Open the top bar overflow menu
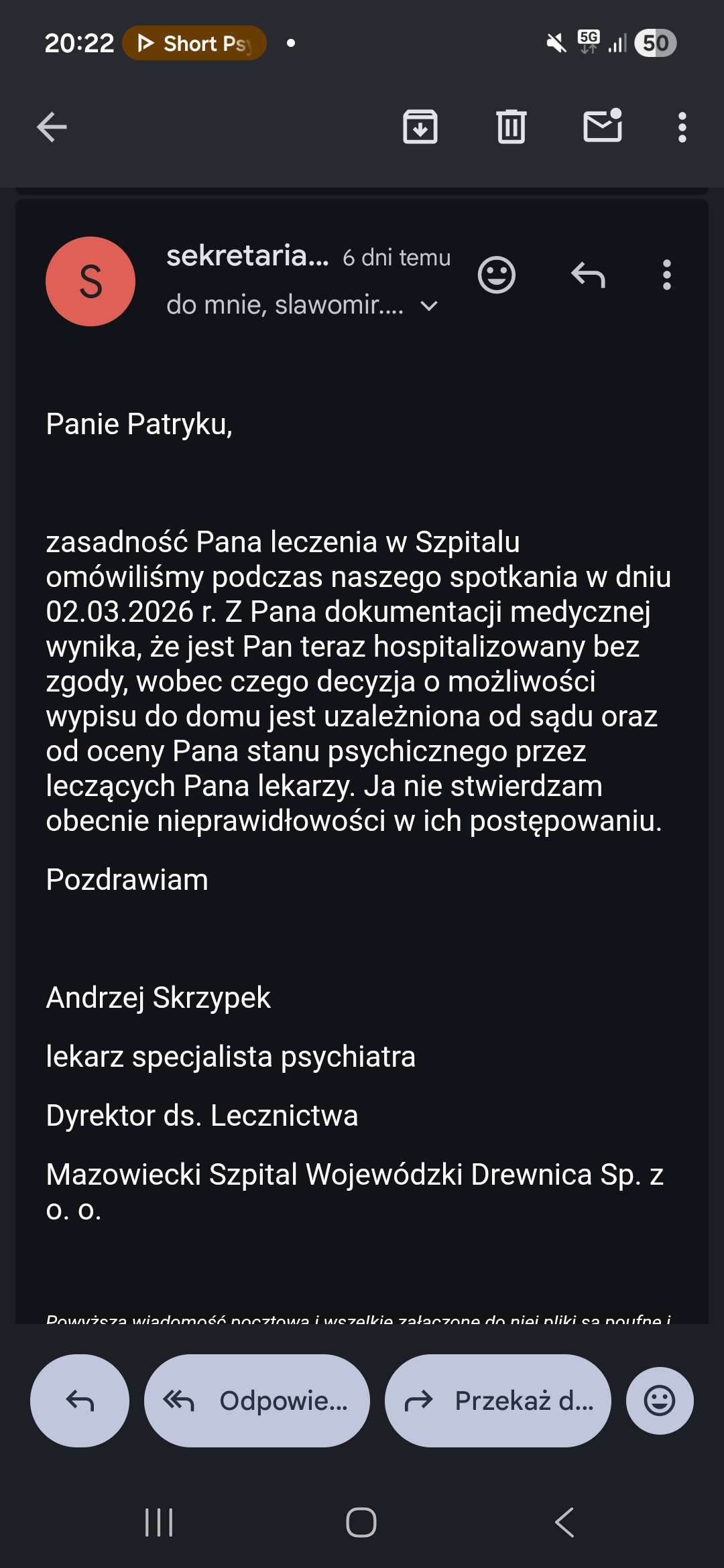 coord(682,127)
